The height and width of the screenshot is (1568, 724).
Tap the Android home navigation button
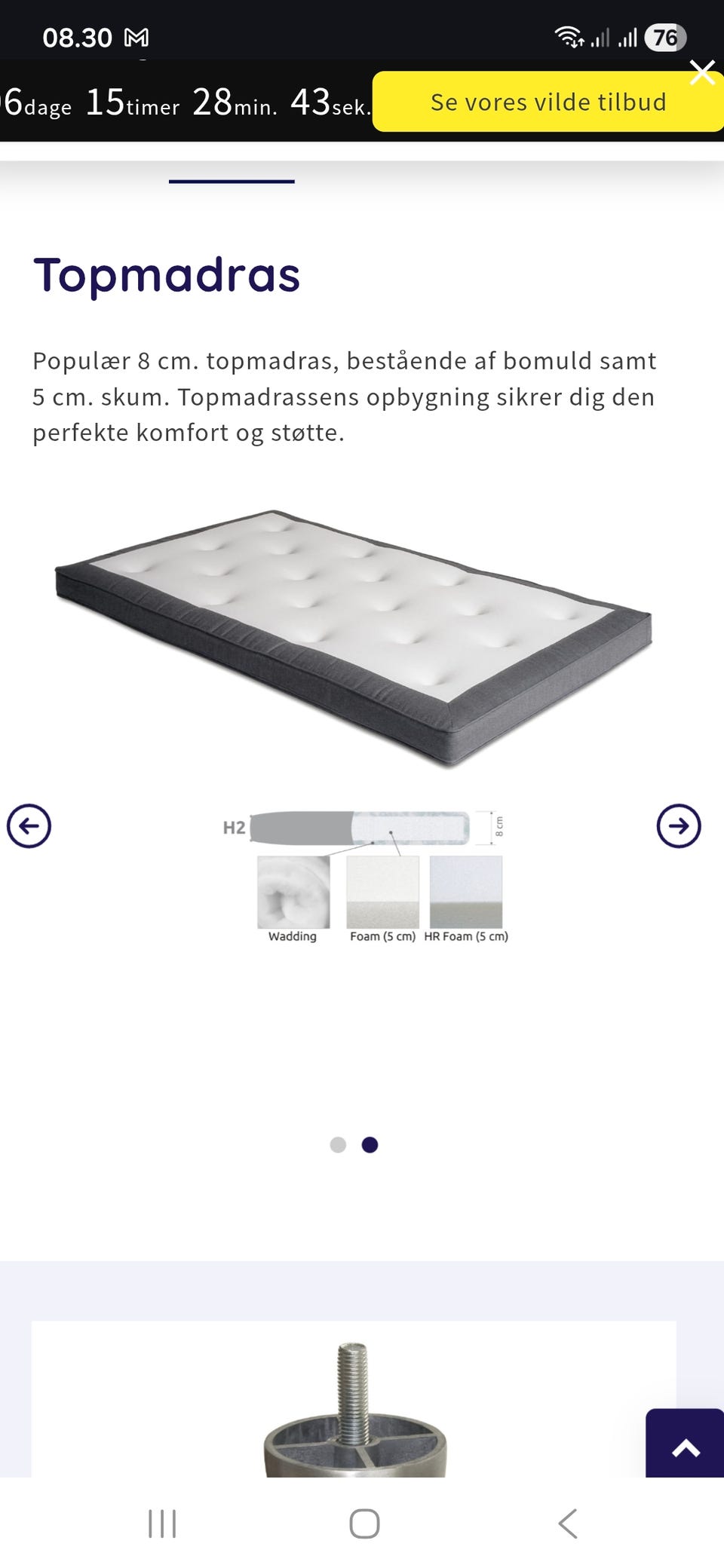[x=362, y=1524]
